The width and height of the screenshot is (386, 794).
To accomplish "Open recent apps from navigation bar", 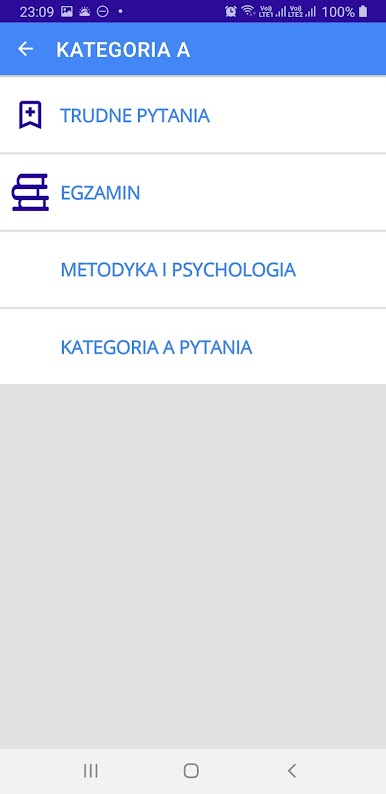I will click(91, 771).
